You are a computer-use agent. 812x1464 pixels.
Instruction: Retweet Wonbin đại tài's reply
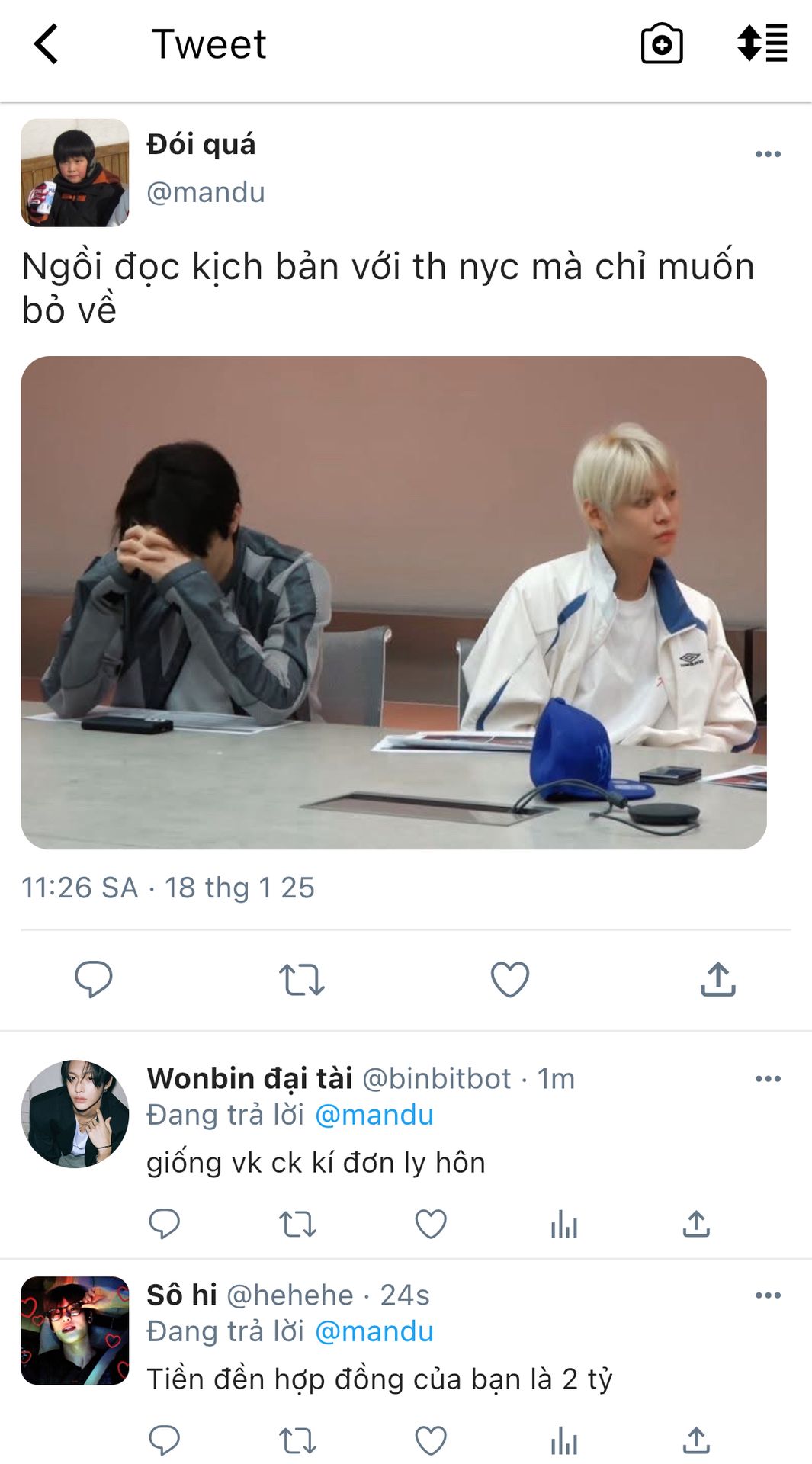[x=297, y=1224]
